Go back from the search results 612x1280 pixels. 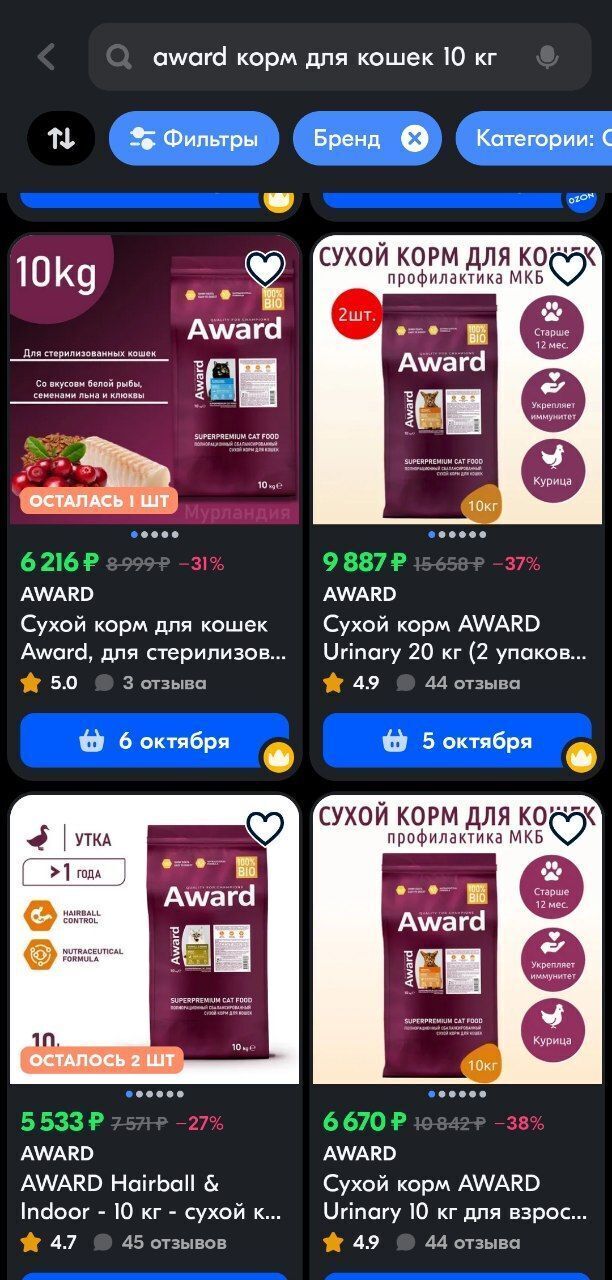(x=46, y=57)
